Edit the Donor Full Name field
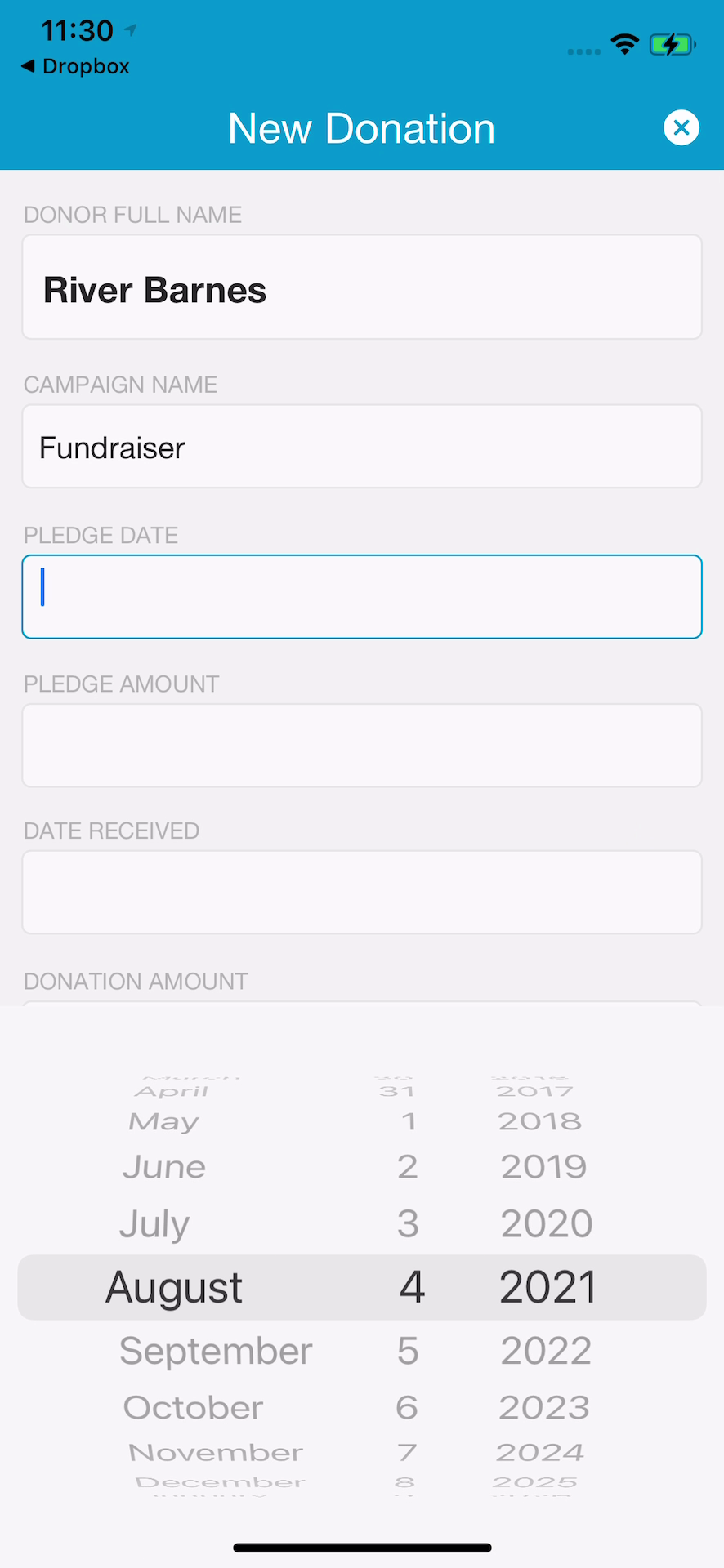 click(362, 287)
